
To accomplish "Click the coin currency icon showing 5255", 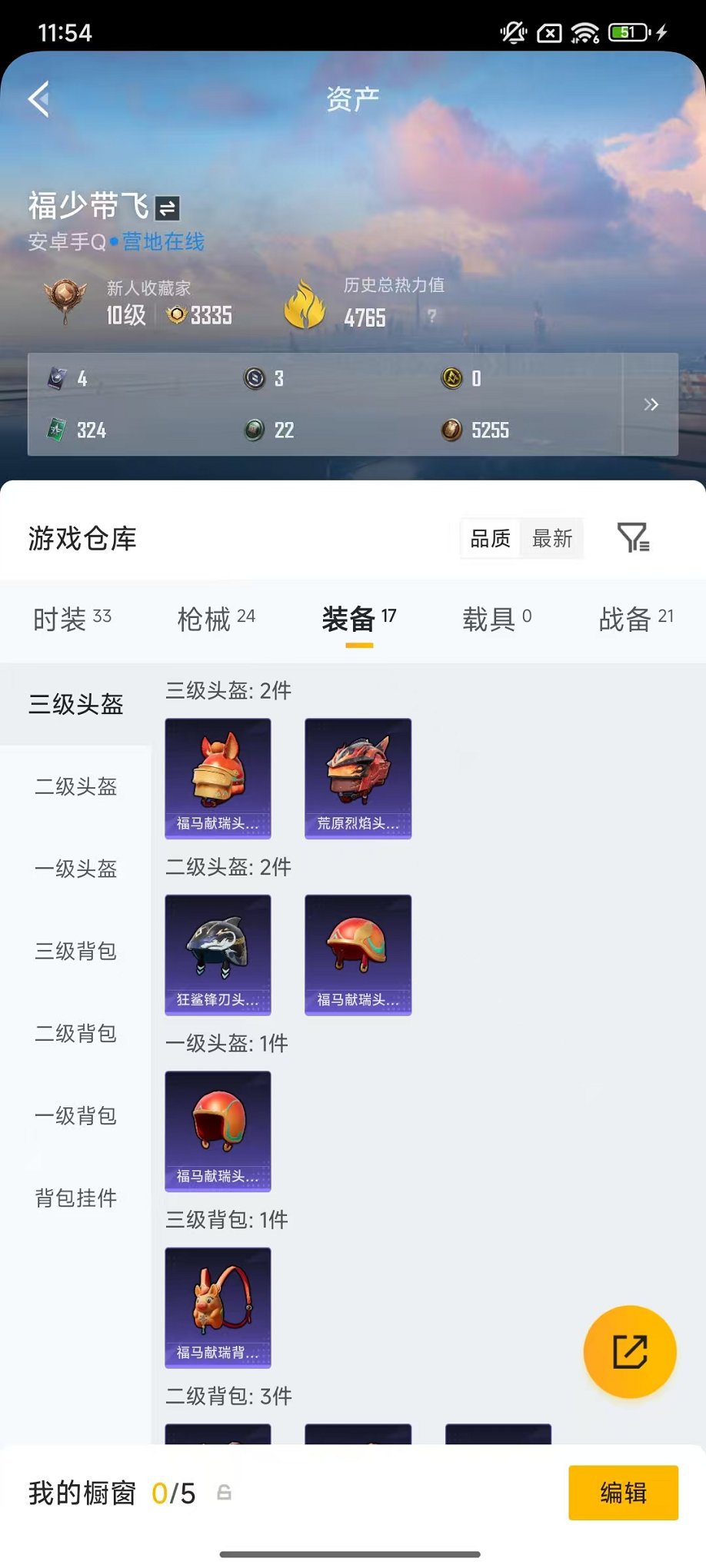I will click(452, 430).
